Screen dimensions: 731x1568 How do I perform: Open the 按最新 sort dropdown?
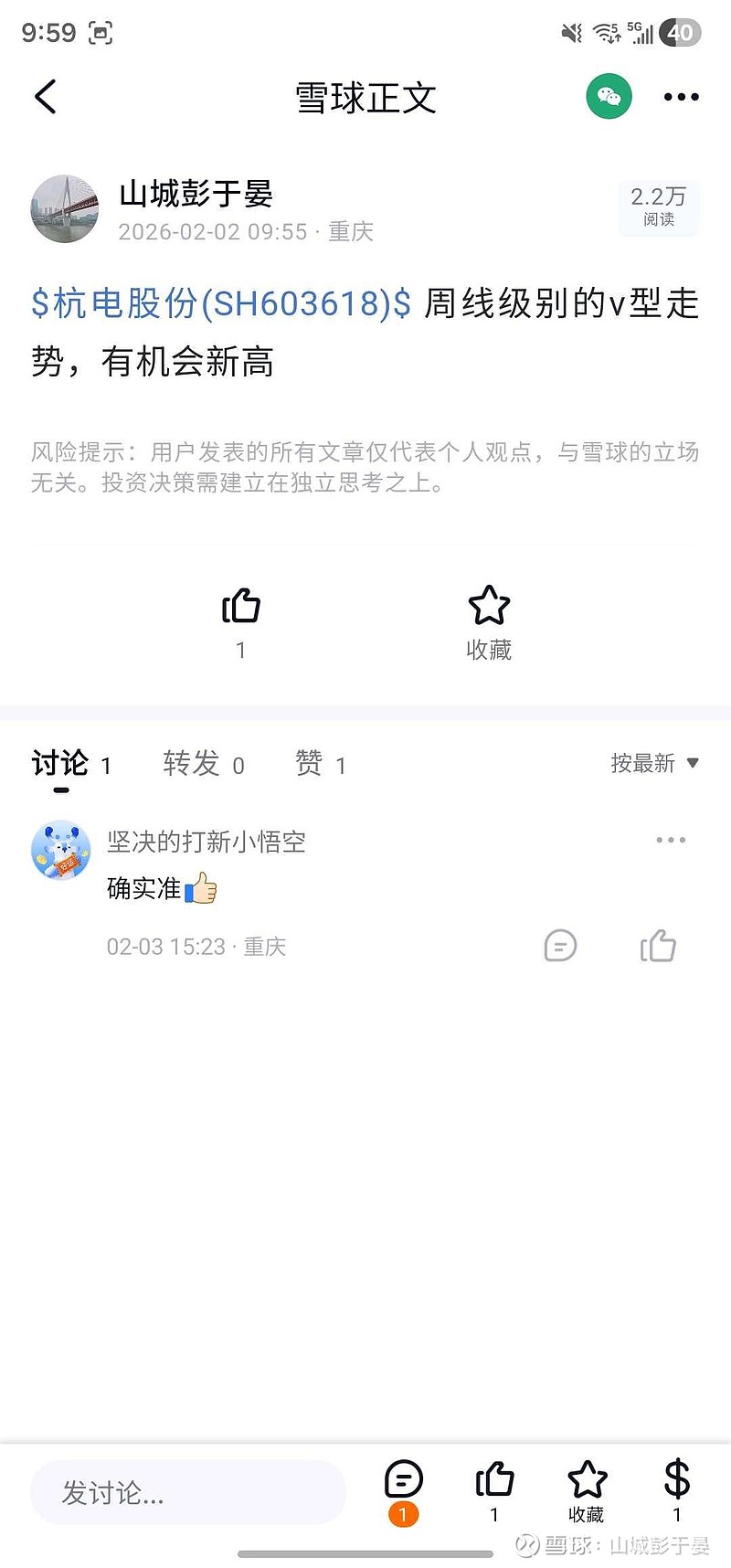click(652, 764)
